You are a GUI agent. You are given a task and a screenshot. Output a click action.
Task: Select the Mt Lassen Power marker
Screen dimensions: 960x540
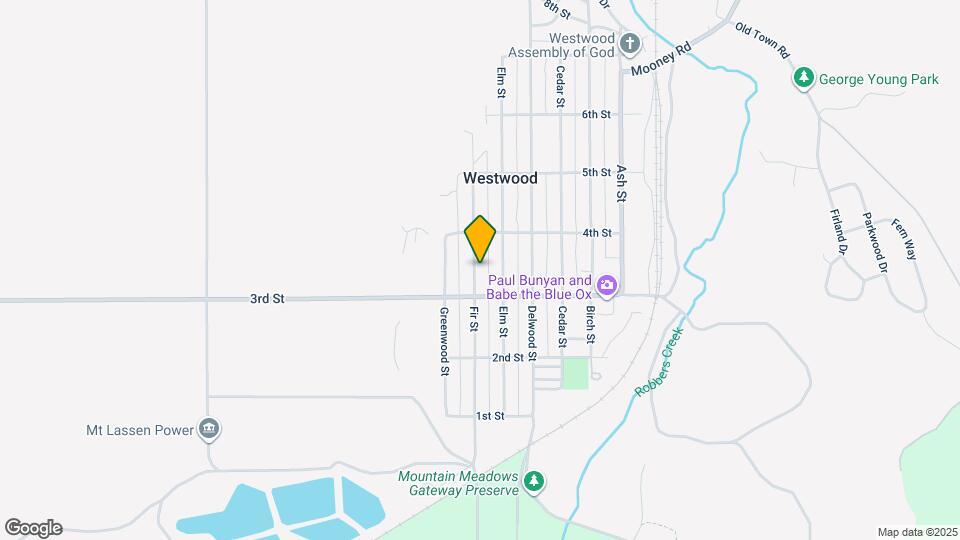(x=209, y=430)
